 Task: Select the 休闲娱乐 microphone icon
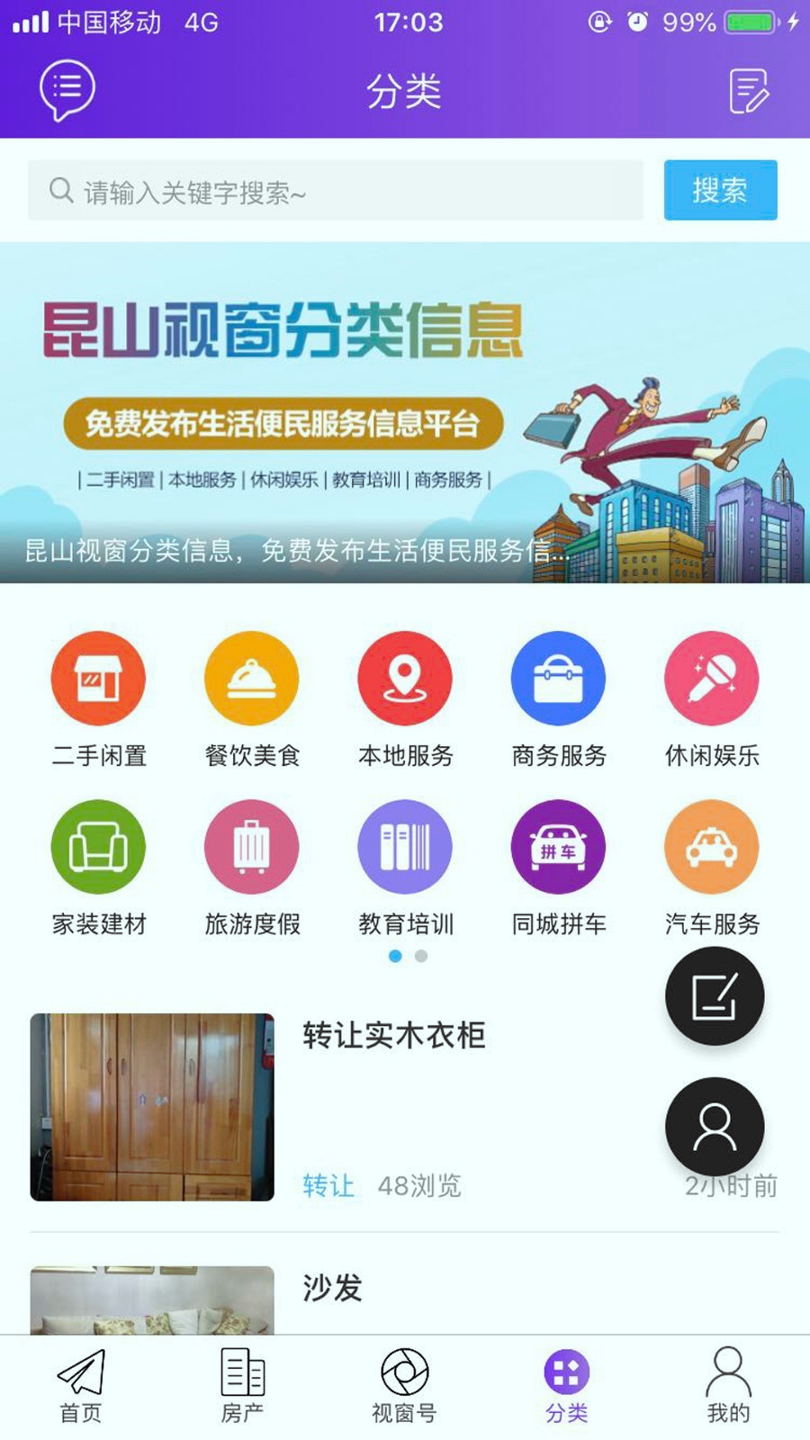pos(710,677)
